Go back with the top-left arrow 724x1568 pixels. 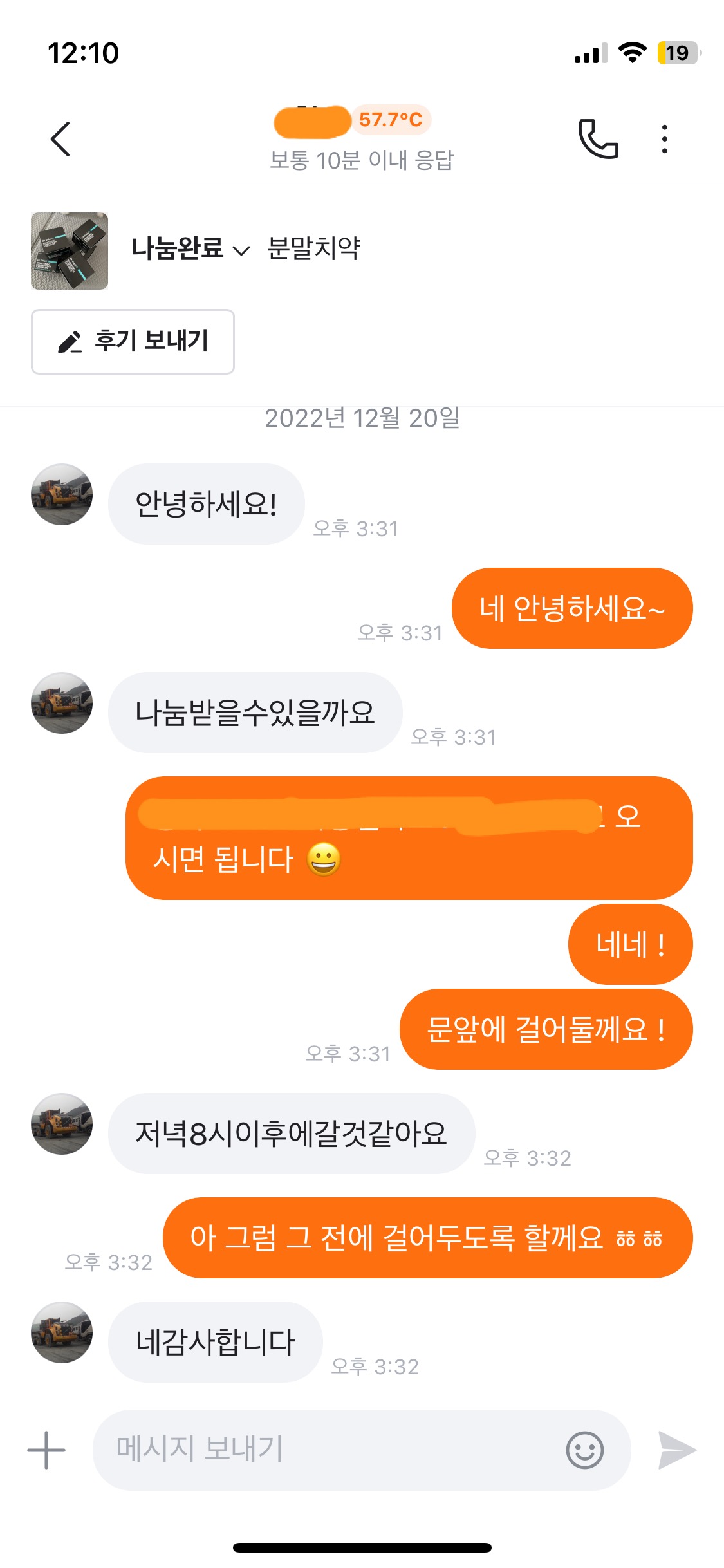60,138
